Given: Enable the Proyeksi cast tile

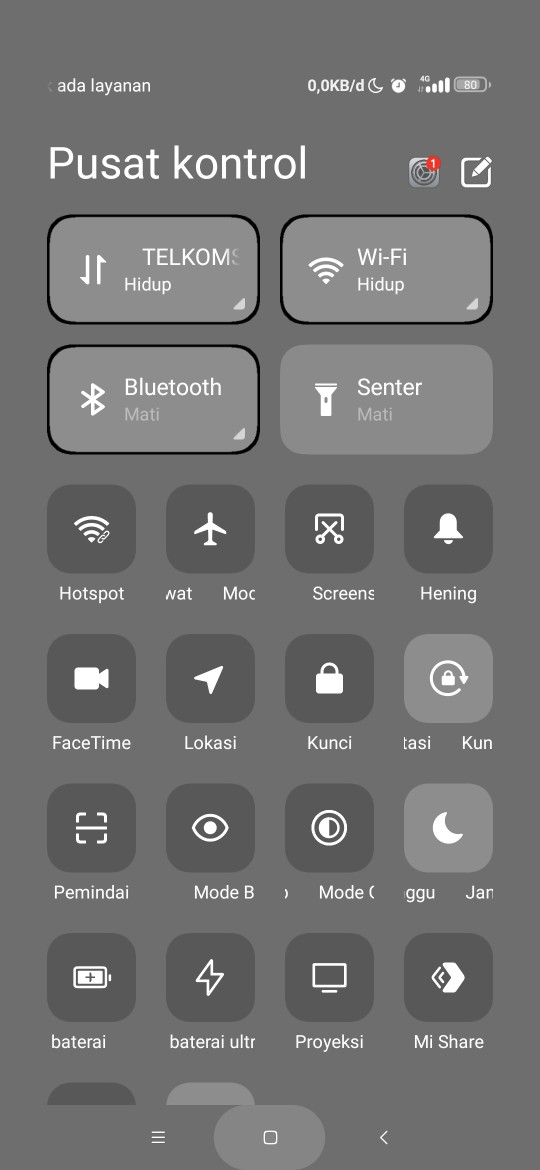Looking at the screenshot, I should 329,977.
